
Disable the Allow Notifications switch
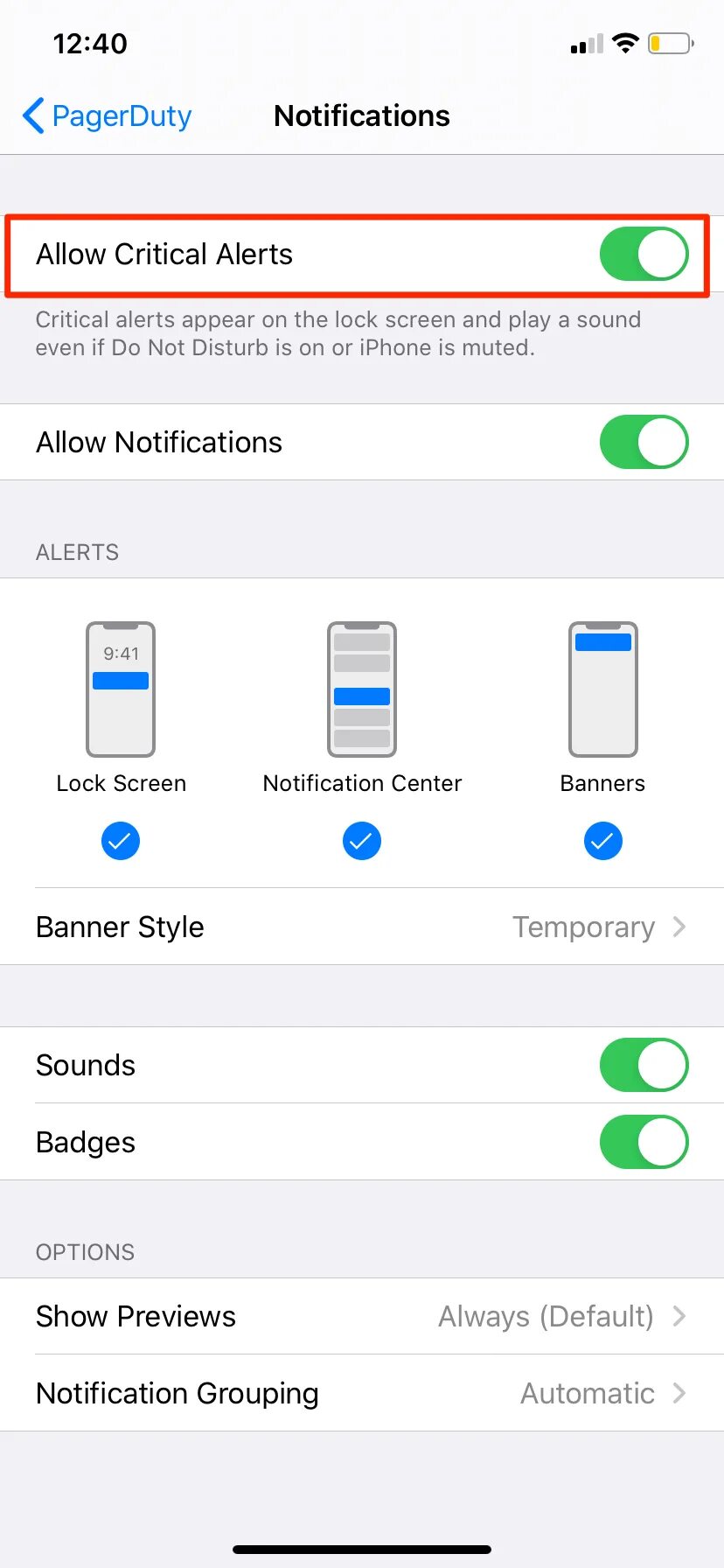644,442
